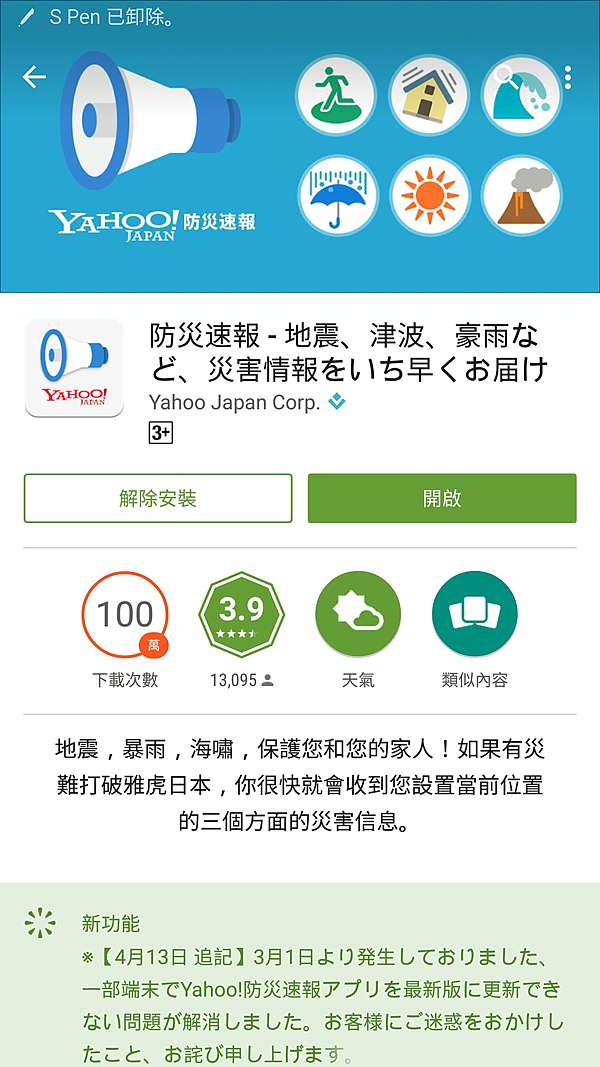The image size is (600, 1067).
Task: Tap the 解除安裝 uninstall button
Action: [158, 498]
